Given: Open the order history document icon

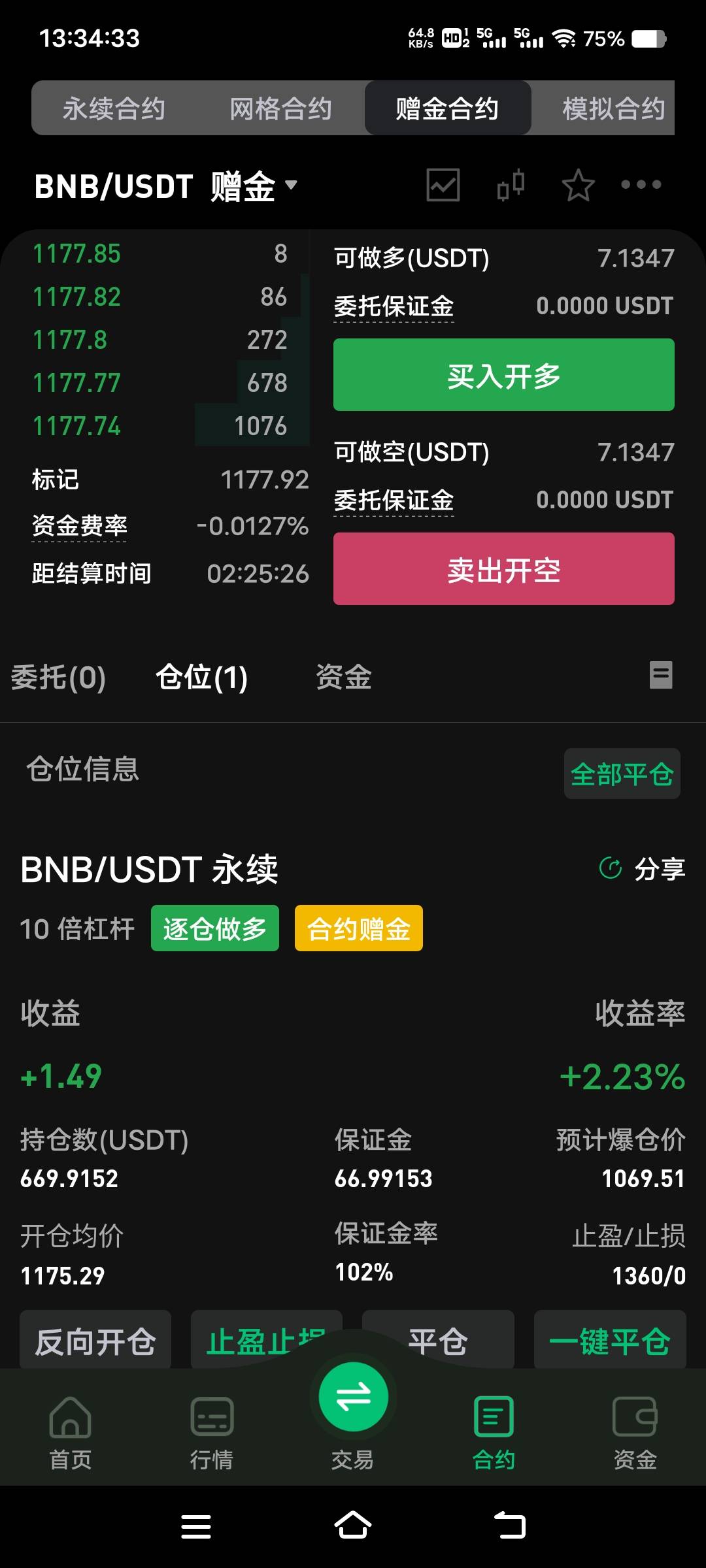Looking at the screenshot, I should pyautogui.click(x=660, y=675).
